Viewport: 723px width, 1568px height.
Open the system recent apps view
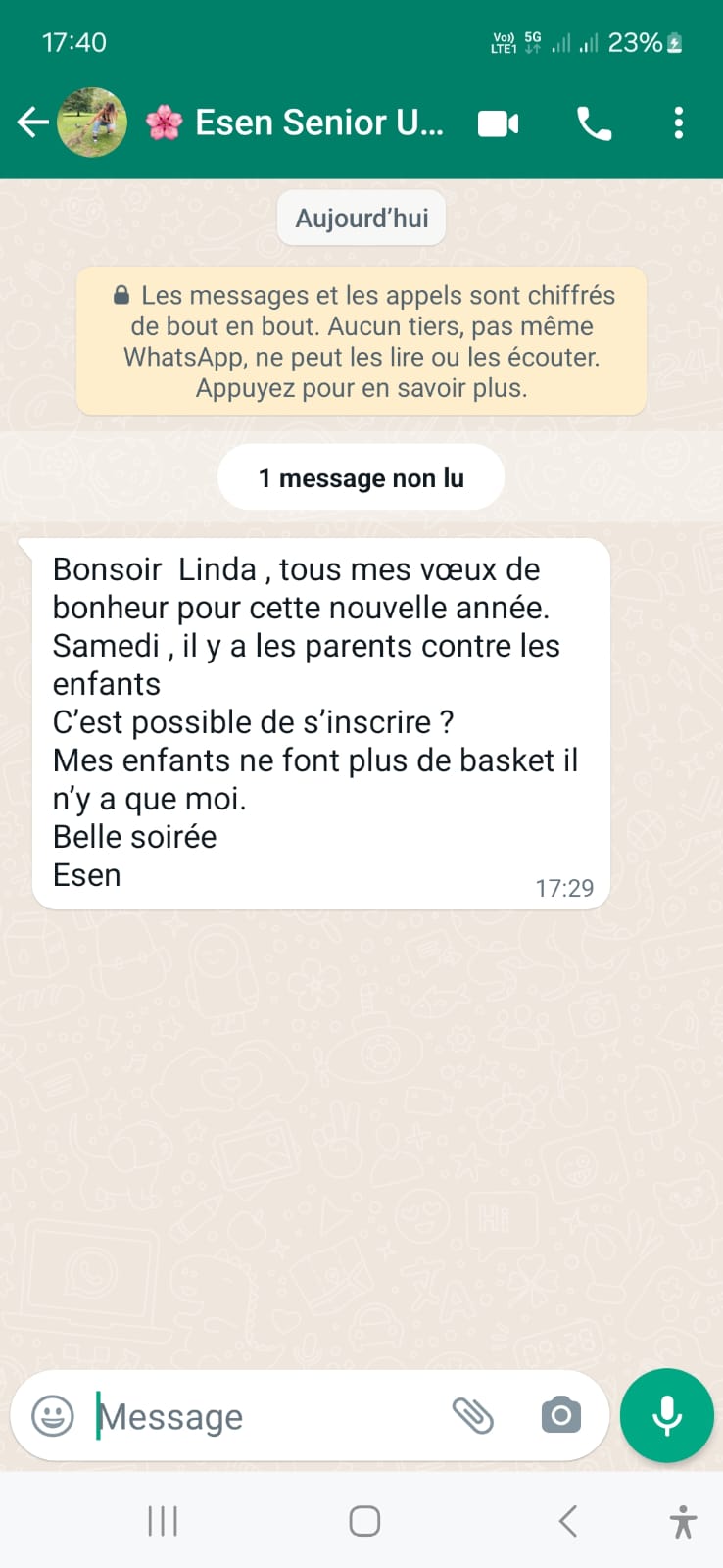click(163, 1521)
